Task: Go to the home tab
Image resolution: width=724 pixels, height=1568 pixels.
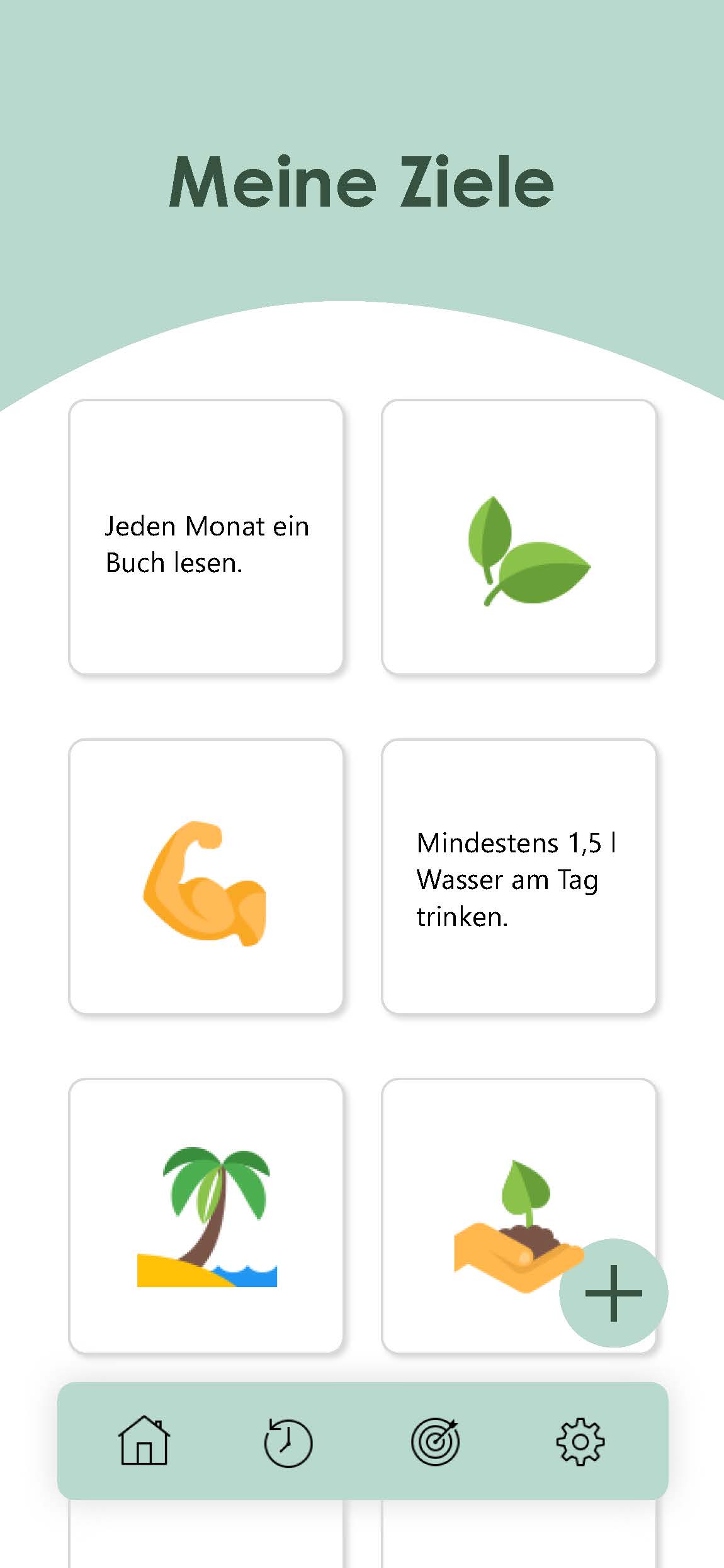Action: tap(144, 1441)
